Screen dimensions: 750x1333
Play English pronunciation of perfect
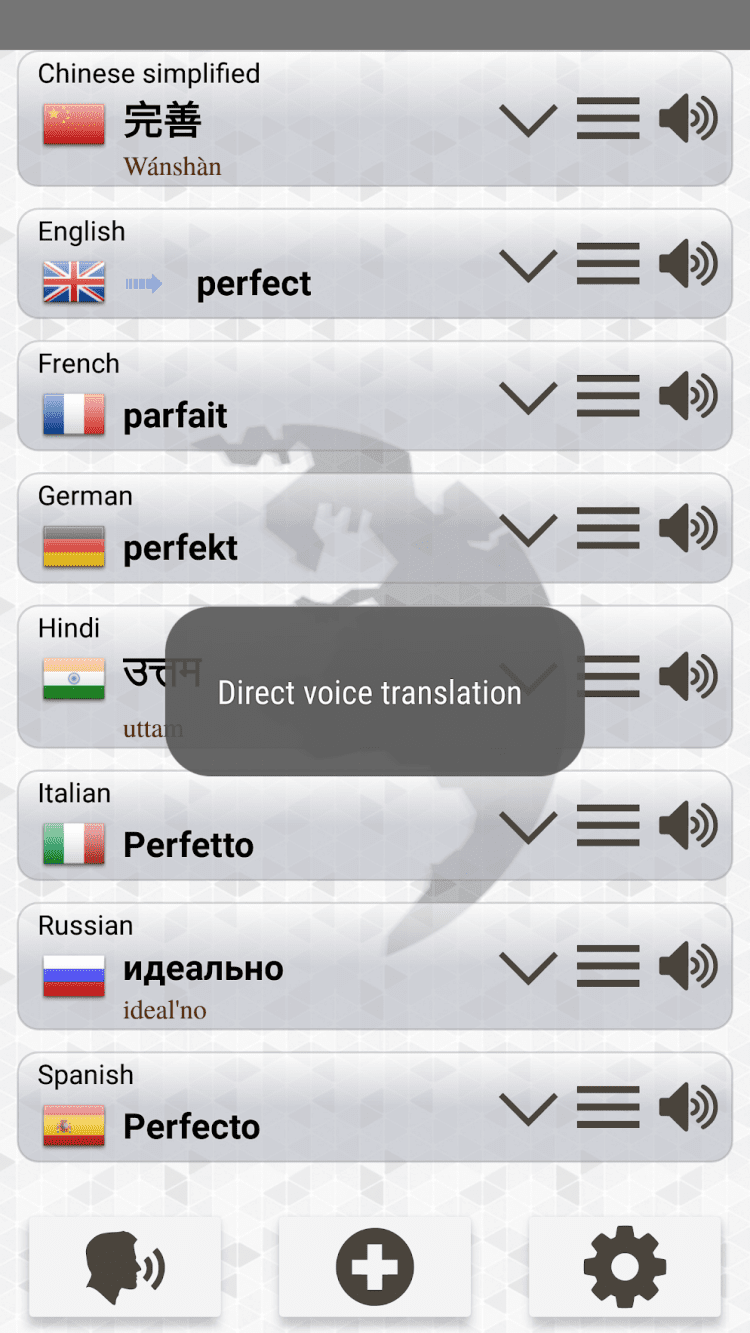688,265
